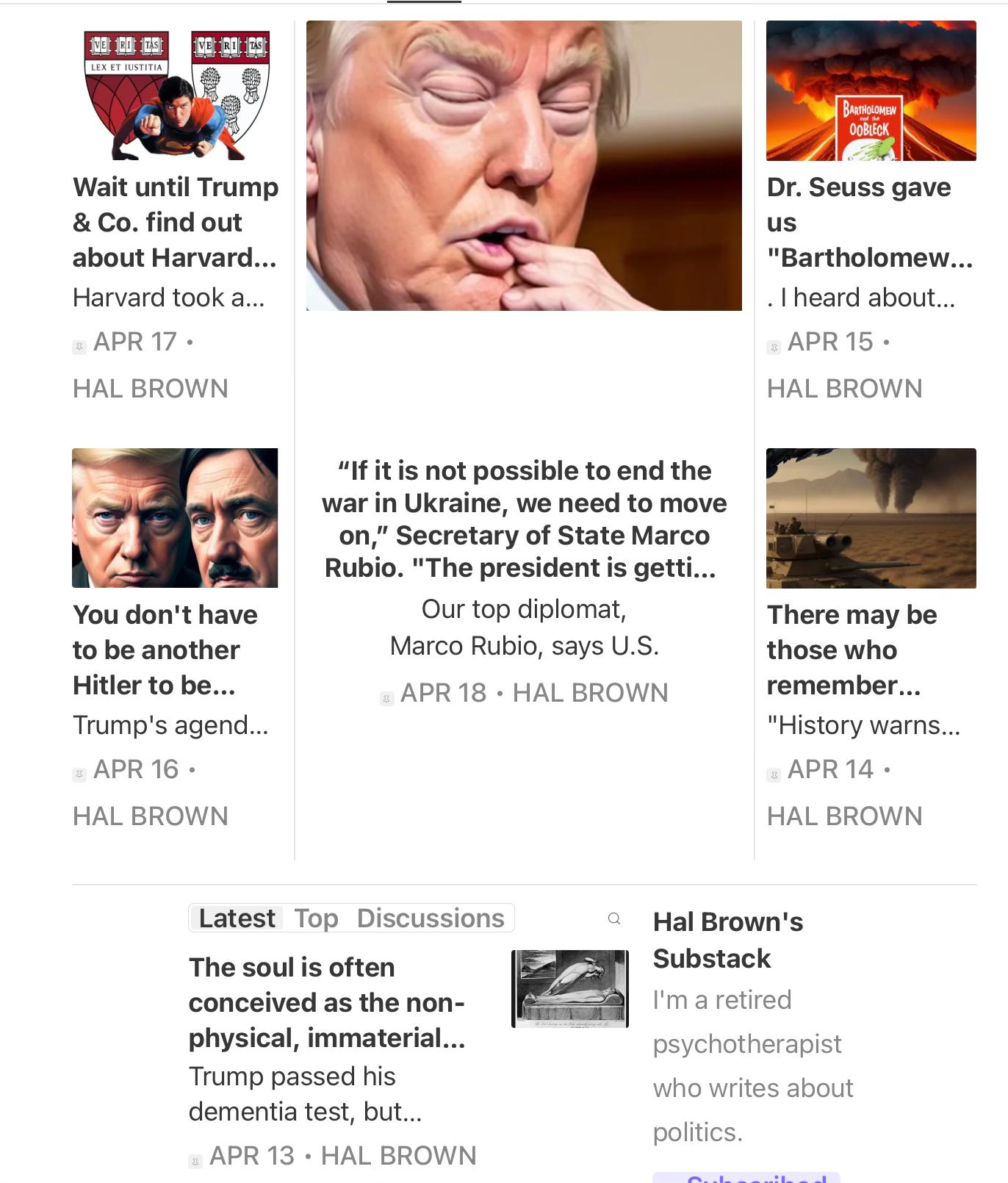This screenshot has width=1008, height=1183.
Task: Open the Dr. Seuss Bartholomew article
Action: coord(870,222)
